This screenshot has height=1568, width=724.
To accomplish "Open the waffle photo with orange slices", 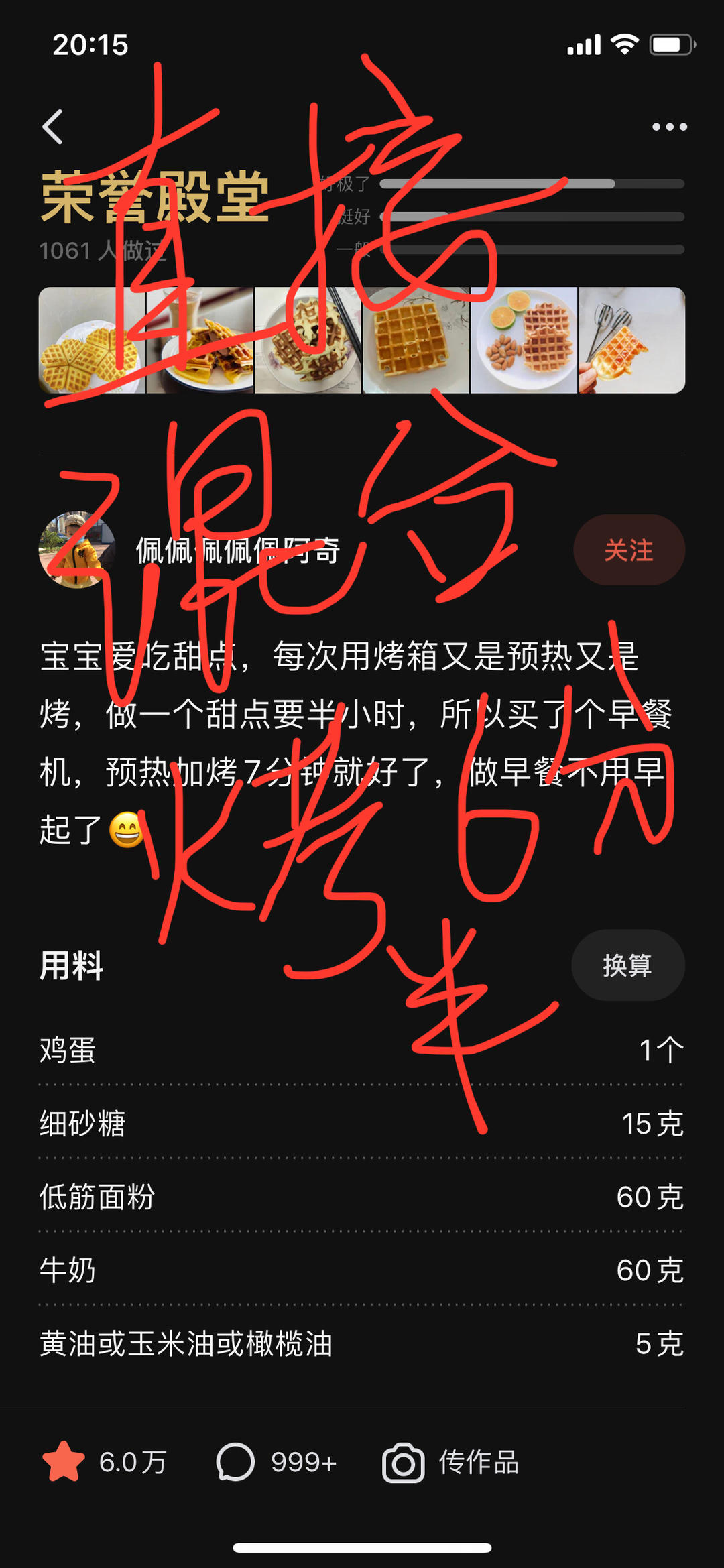I will 524,340.
